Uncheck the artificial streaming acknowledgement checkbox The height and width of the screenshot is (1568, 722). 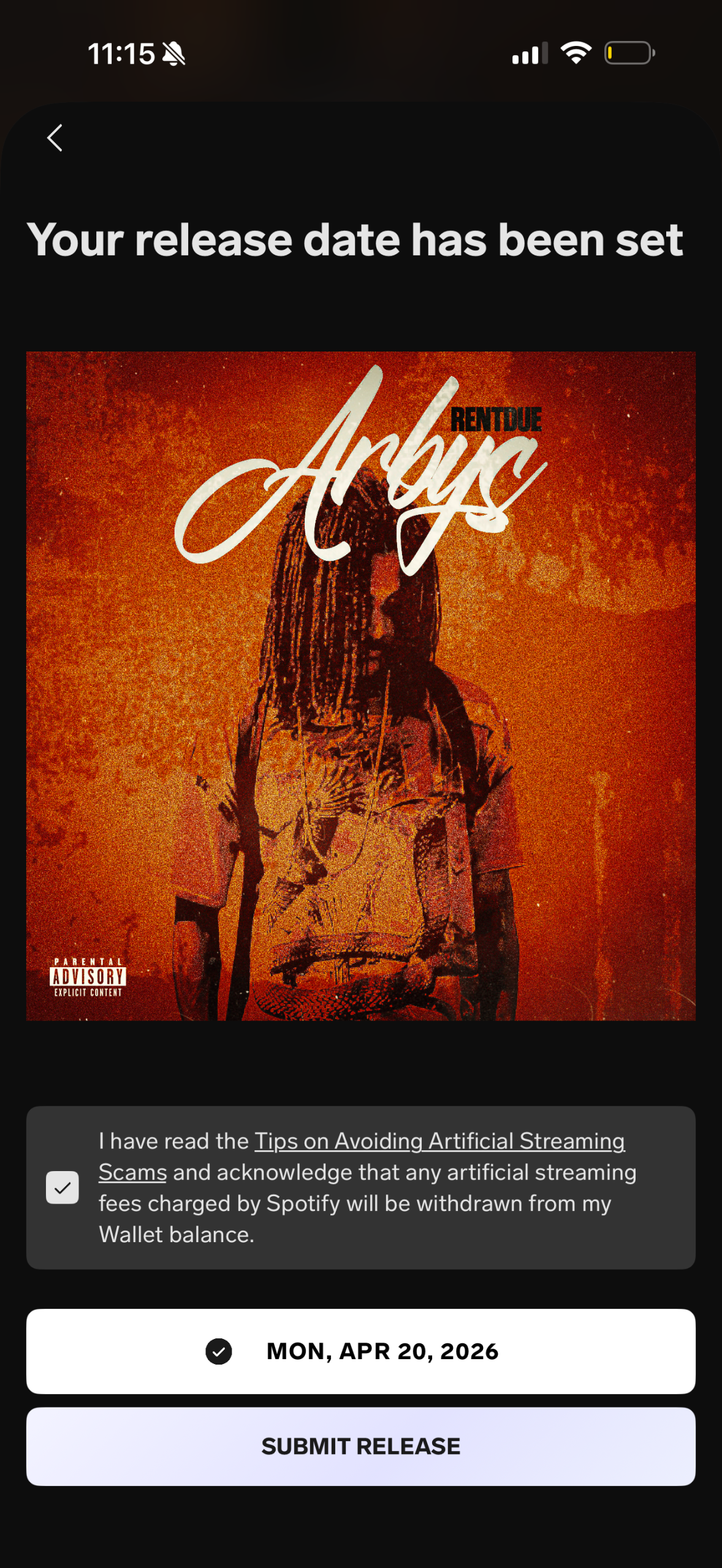coord(63,1188)
